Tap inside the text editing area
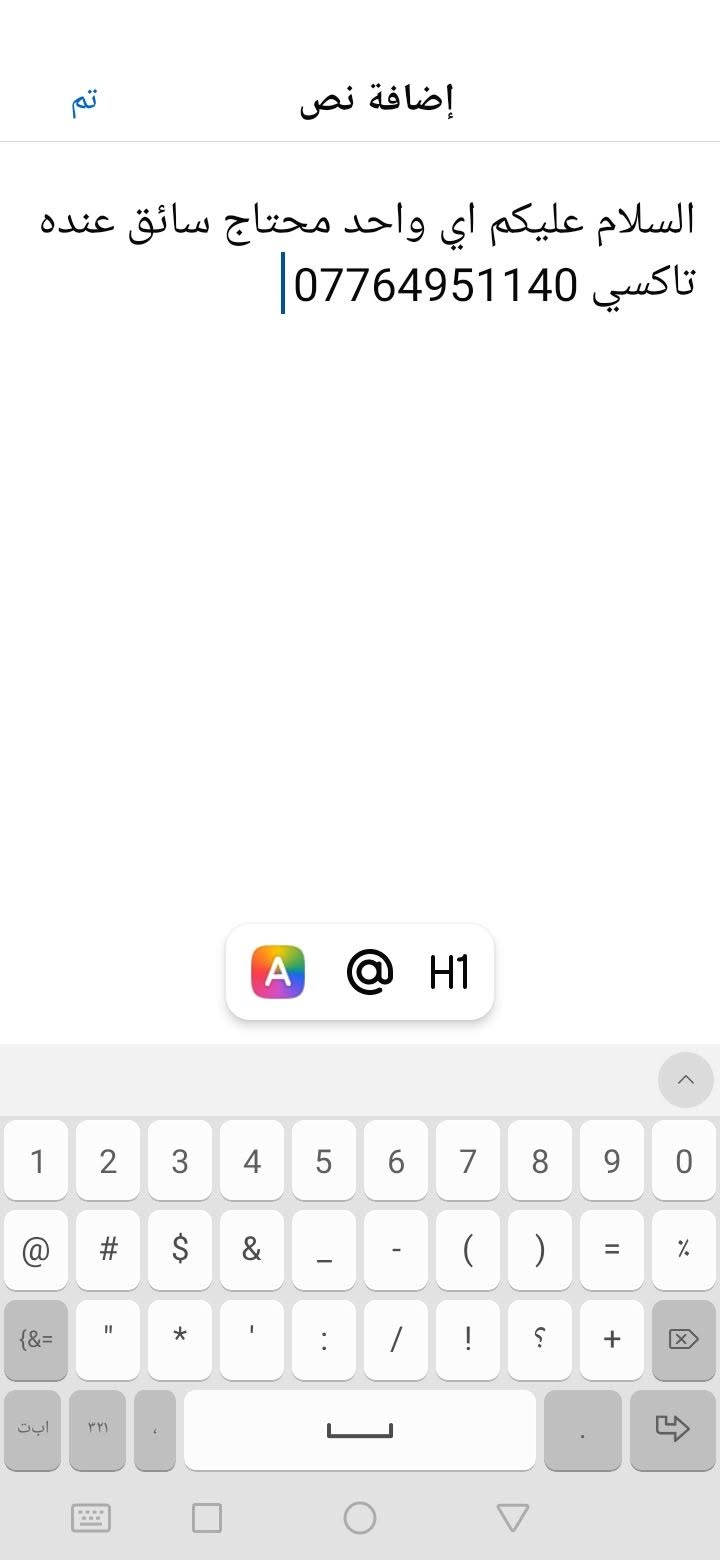The width and height of the screenshot is (720, 1560). 360,540
